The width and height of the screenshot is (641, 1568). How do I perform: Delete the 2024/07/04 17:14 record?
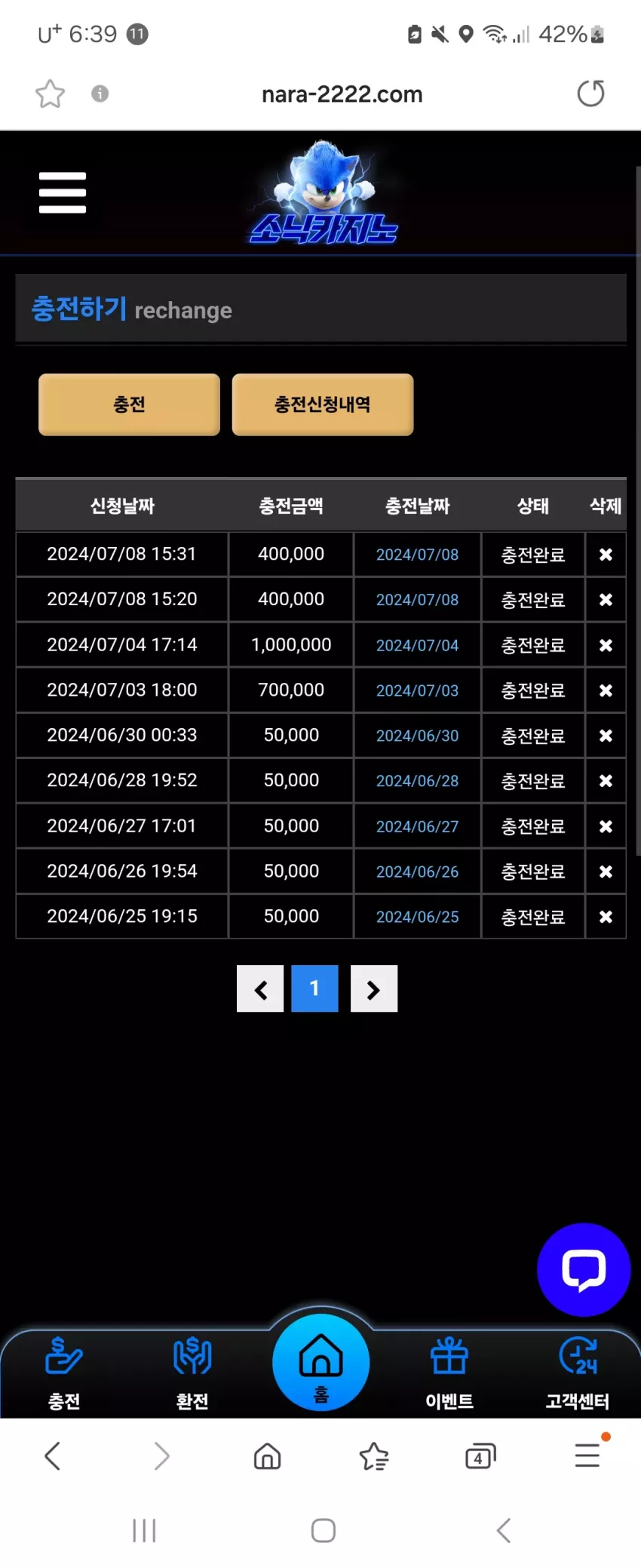(606, 645)
